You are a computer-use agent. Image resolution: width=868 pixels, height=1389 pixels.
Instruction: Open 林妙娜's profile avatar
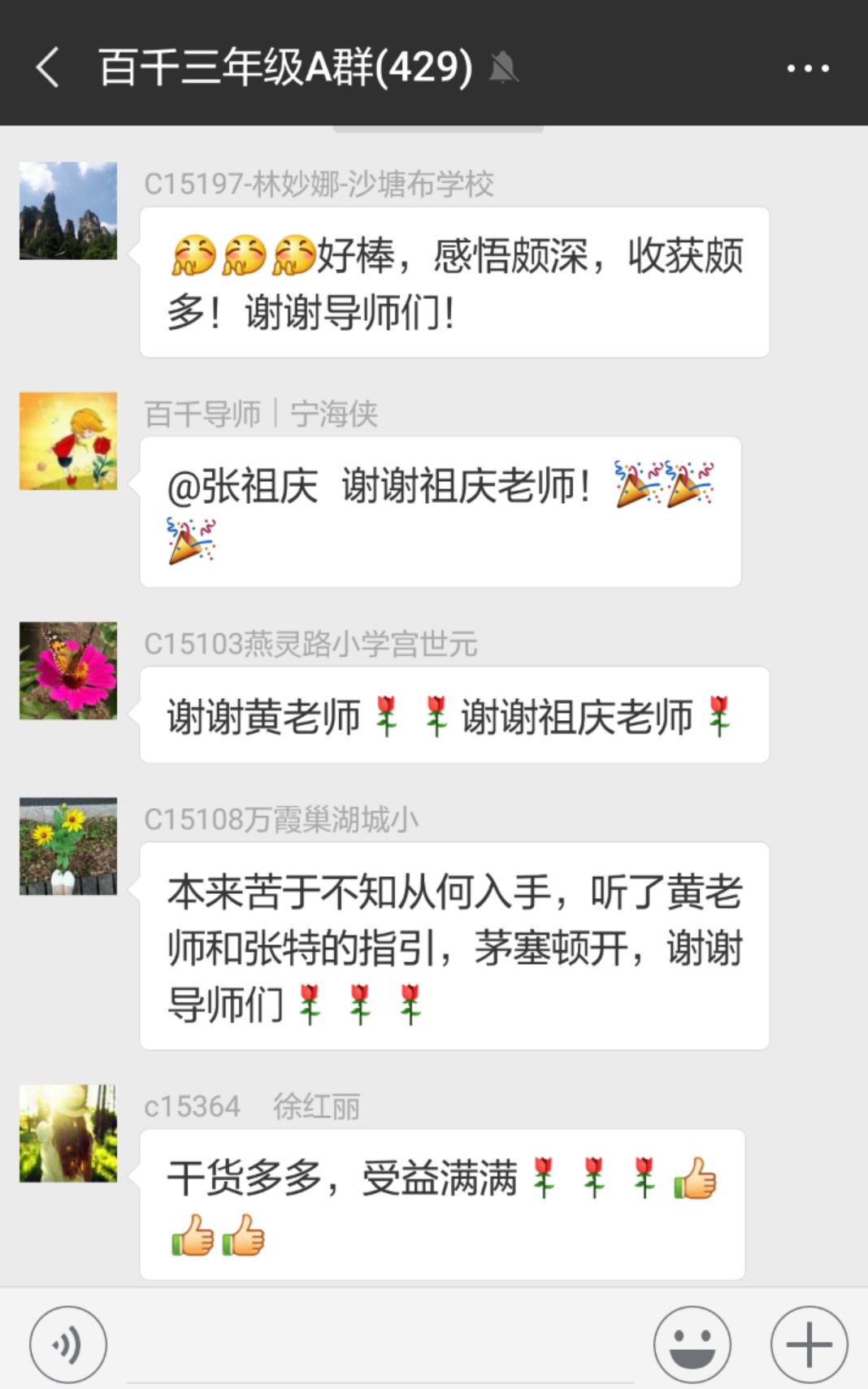[x=68, y=211]
